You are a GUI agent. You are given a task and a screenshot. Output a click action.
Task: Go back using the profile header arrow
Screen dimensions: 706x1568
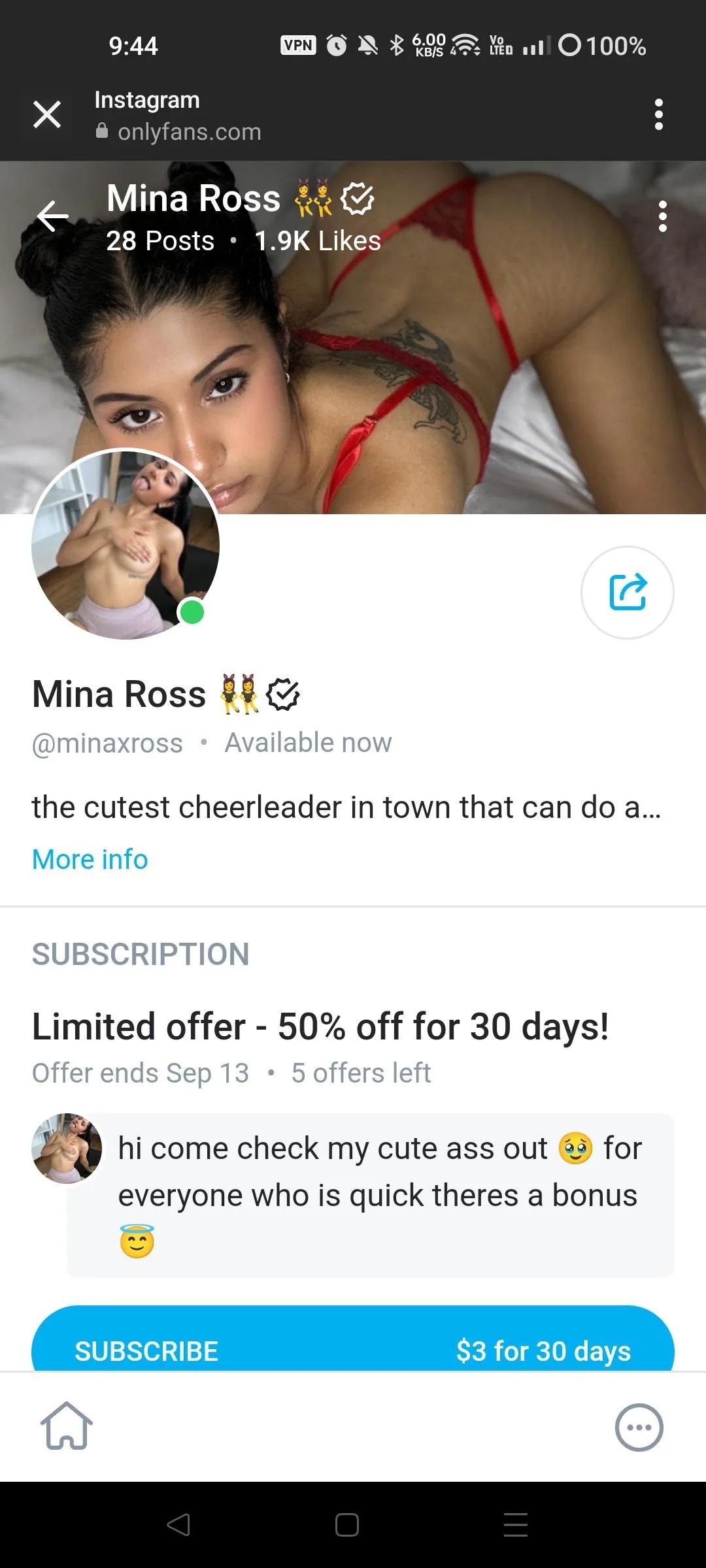pos(53,217)
